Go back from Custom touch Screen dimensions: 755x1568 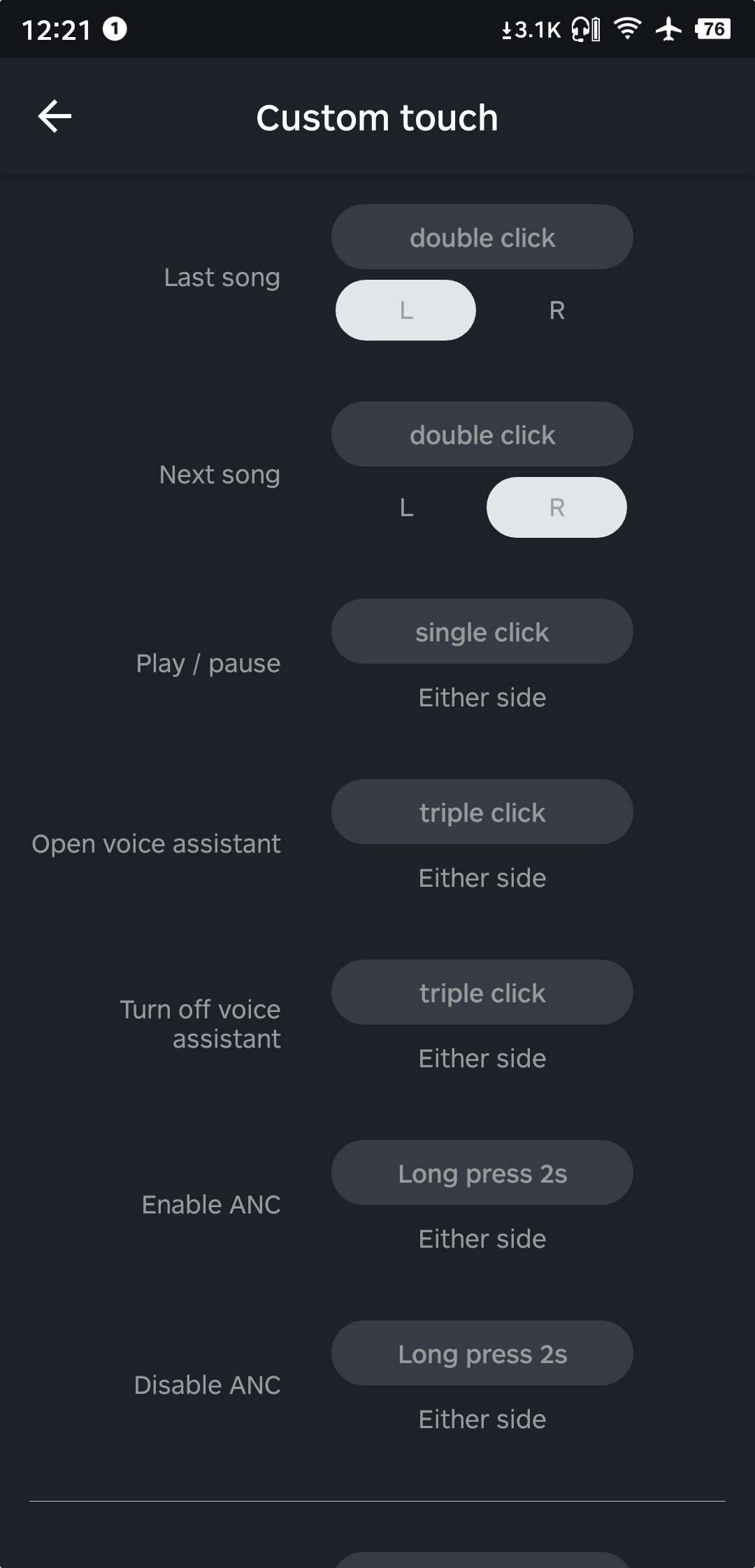point(55,116)
